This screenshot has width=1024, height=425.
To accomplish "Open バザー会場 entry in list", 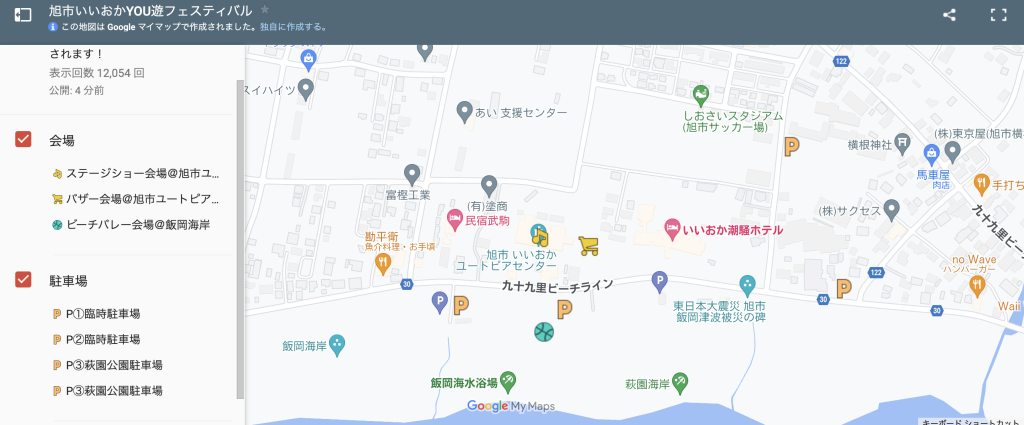I will [x=133, y=198].
